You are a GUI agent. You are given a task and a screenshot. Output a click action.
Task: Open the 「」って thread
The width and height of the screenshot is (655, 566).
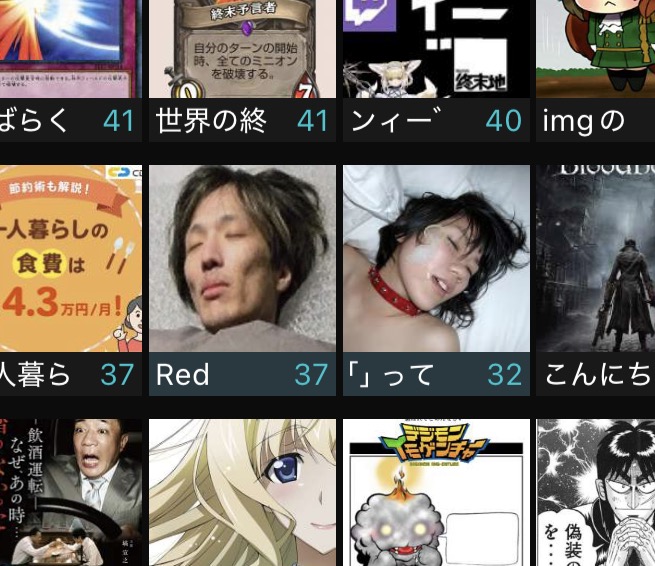[436, 270]
